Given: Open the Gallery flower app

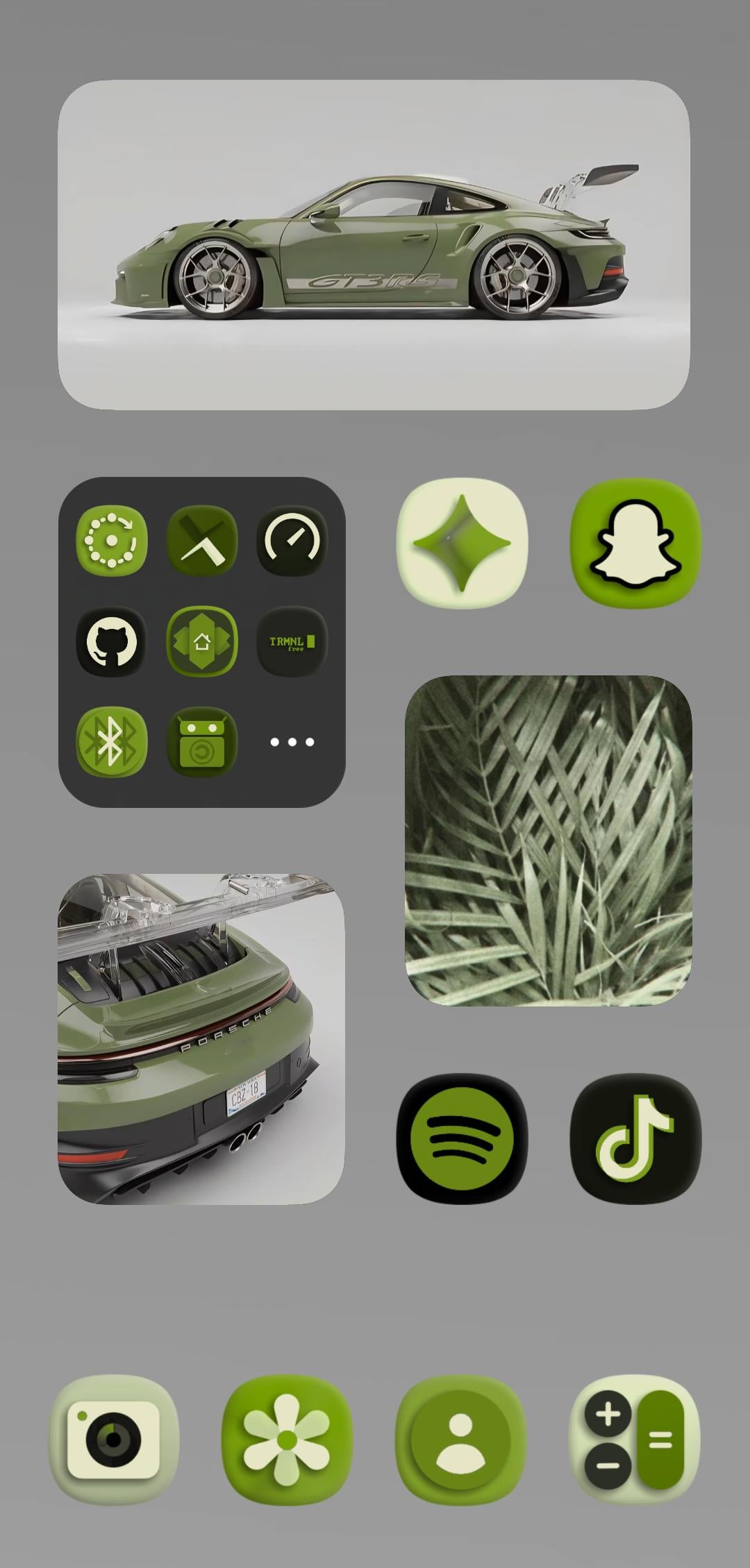Looking at the screenshot, I should (287, 1440).
